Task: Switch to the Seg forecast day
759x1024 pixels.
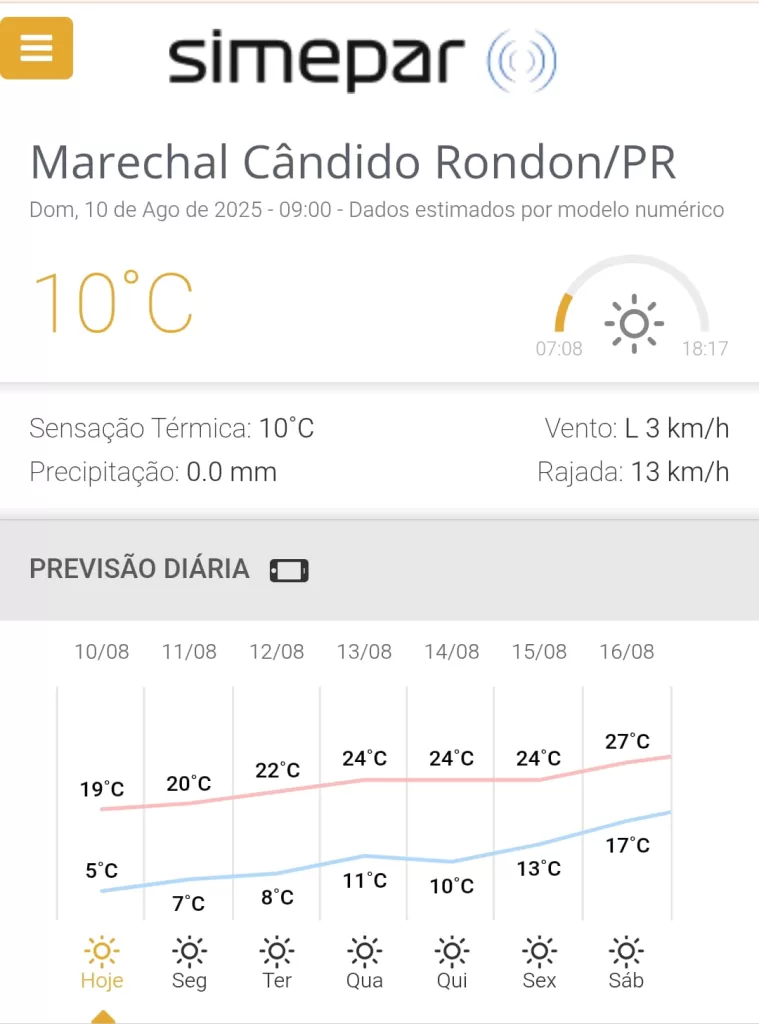Action: (x=189, y=963)
